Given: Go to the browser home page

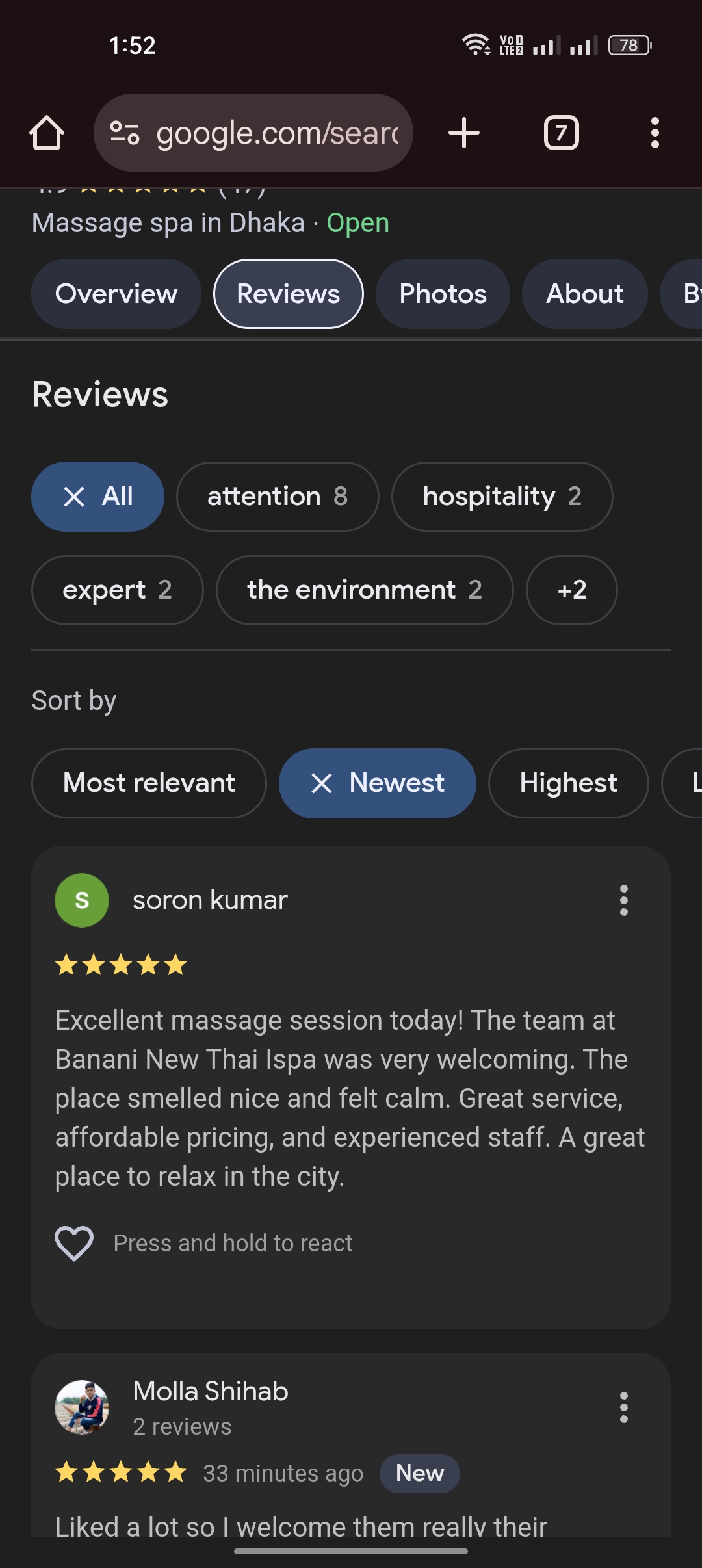Looking at the screenshot, I should coord(47,133).
